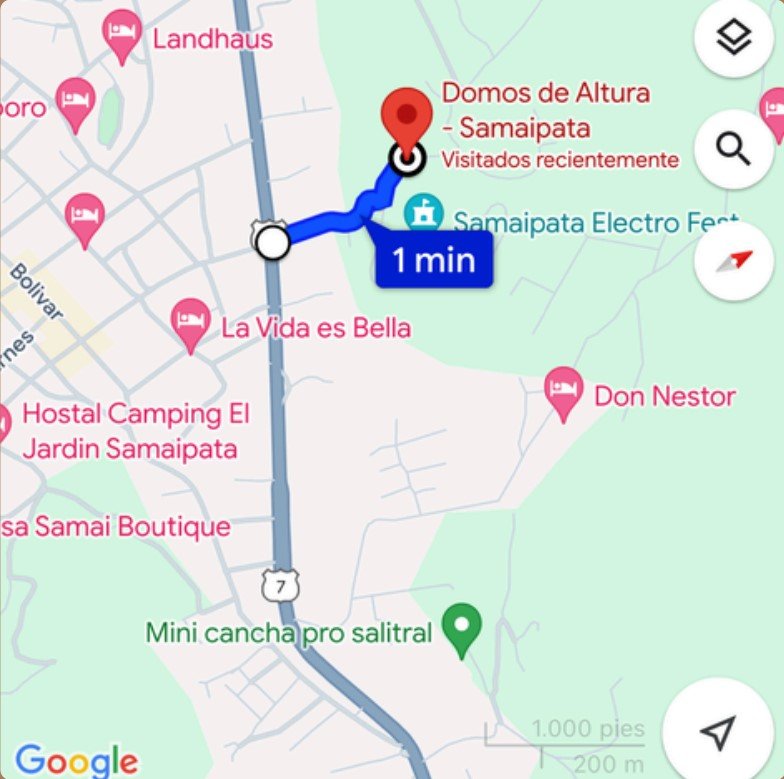Reset map orientation with the compass

pyautogui.click(x=733, y=262)
